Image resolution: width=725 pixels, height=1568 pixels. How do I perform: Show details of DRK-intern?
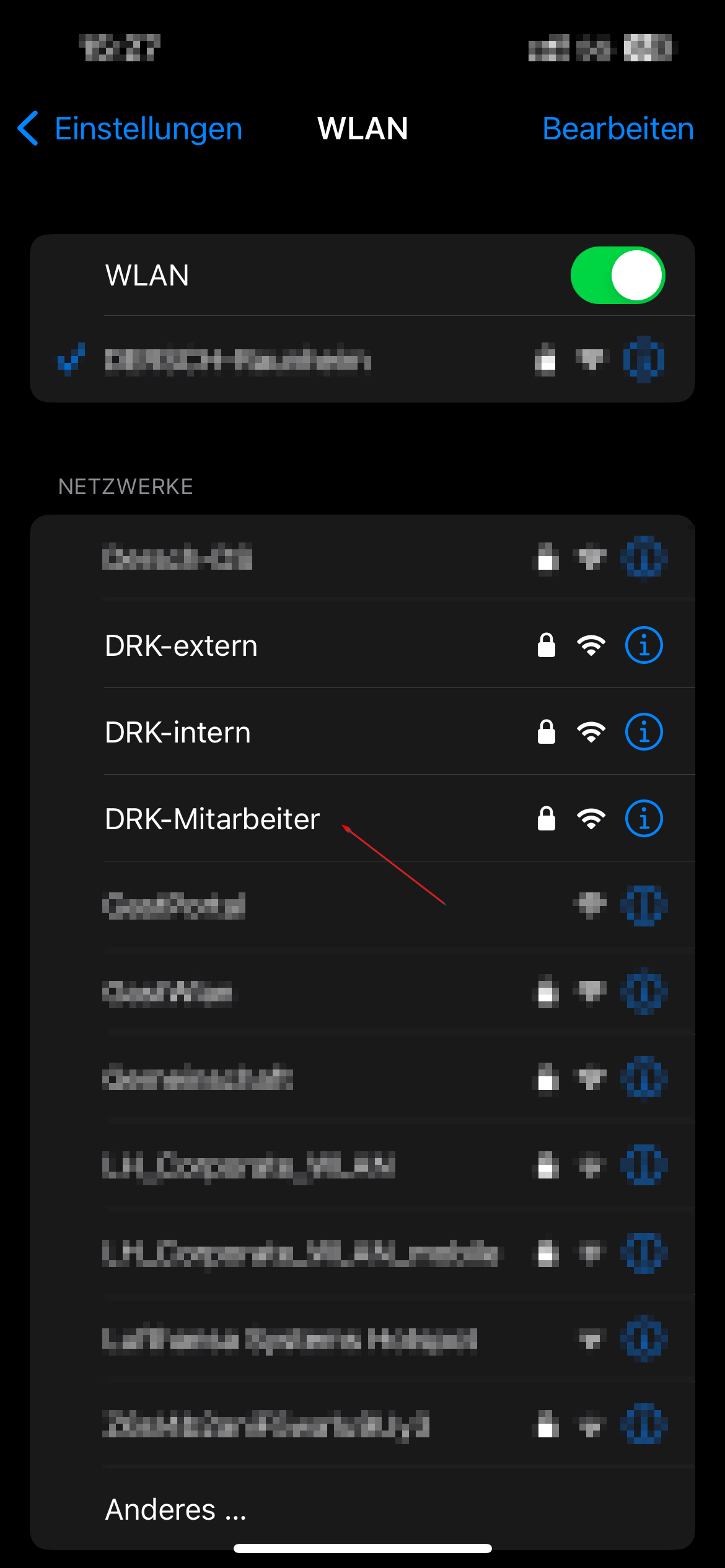(x=644, y=732)
